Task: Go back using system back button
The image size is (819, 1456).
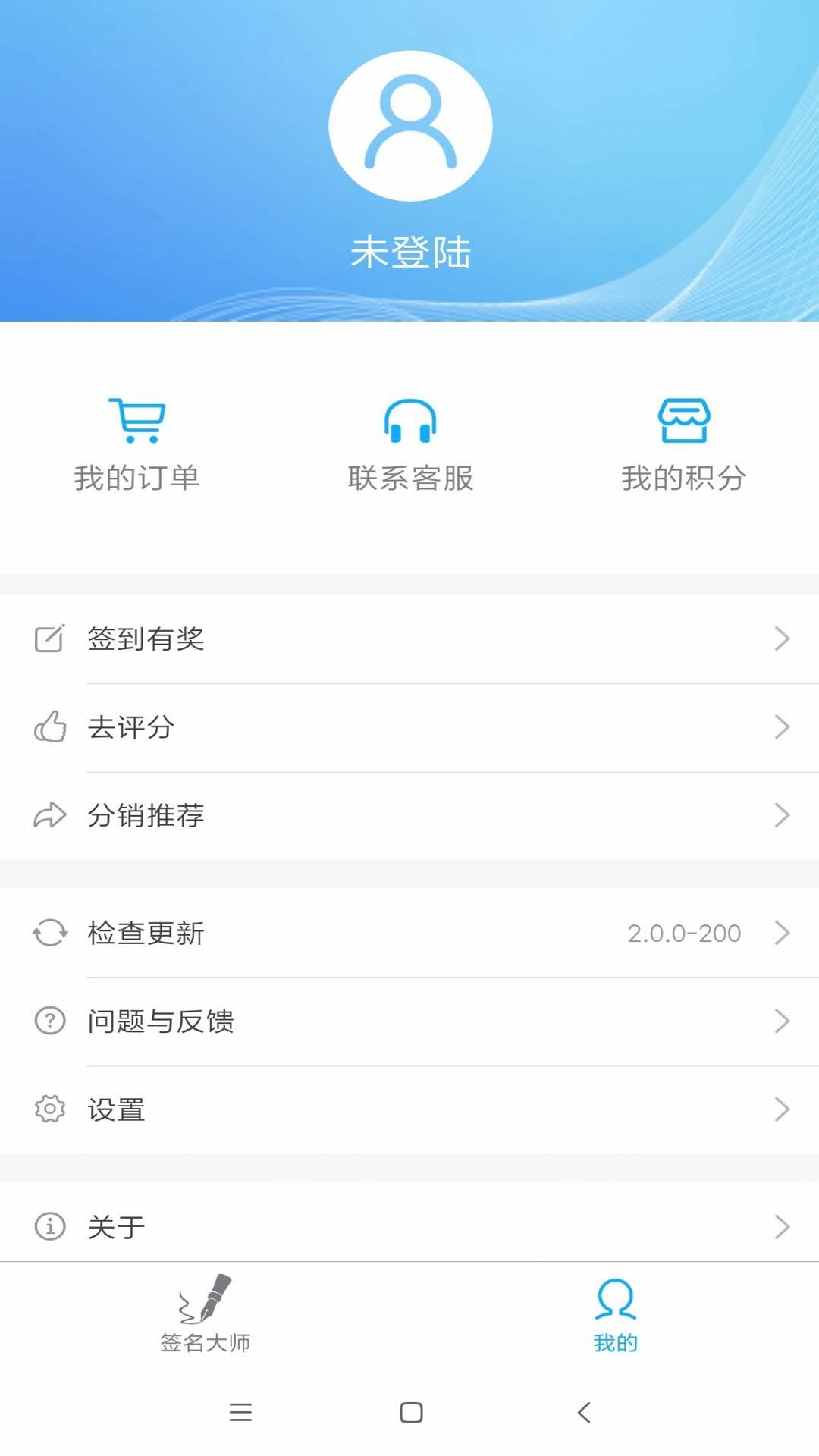Action: click(583, 1412)
